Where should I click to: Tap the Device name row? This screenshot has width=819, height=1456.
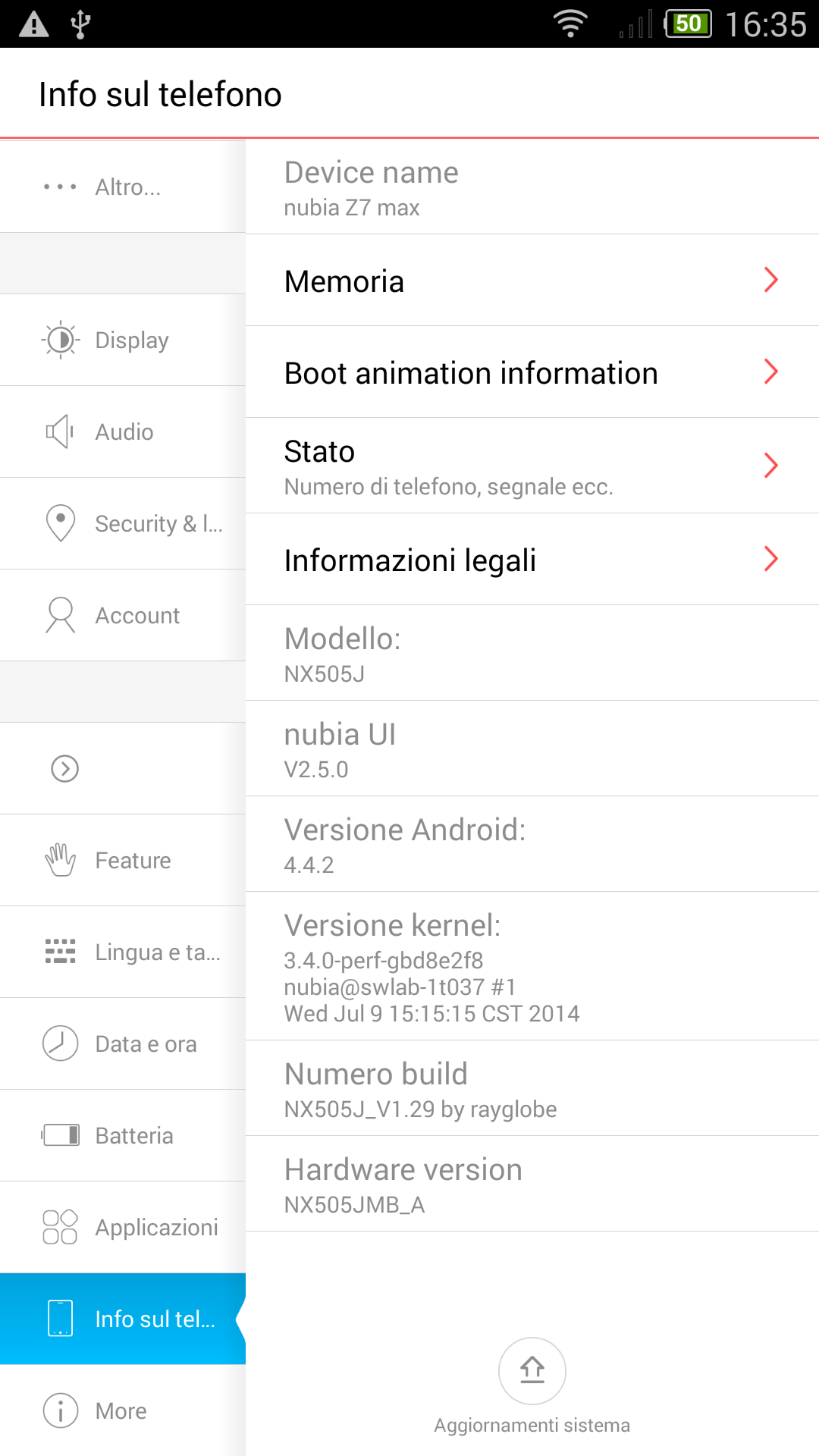pos(532,187)
